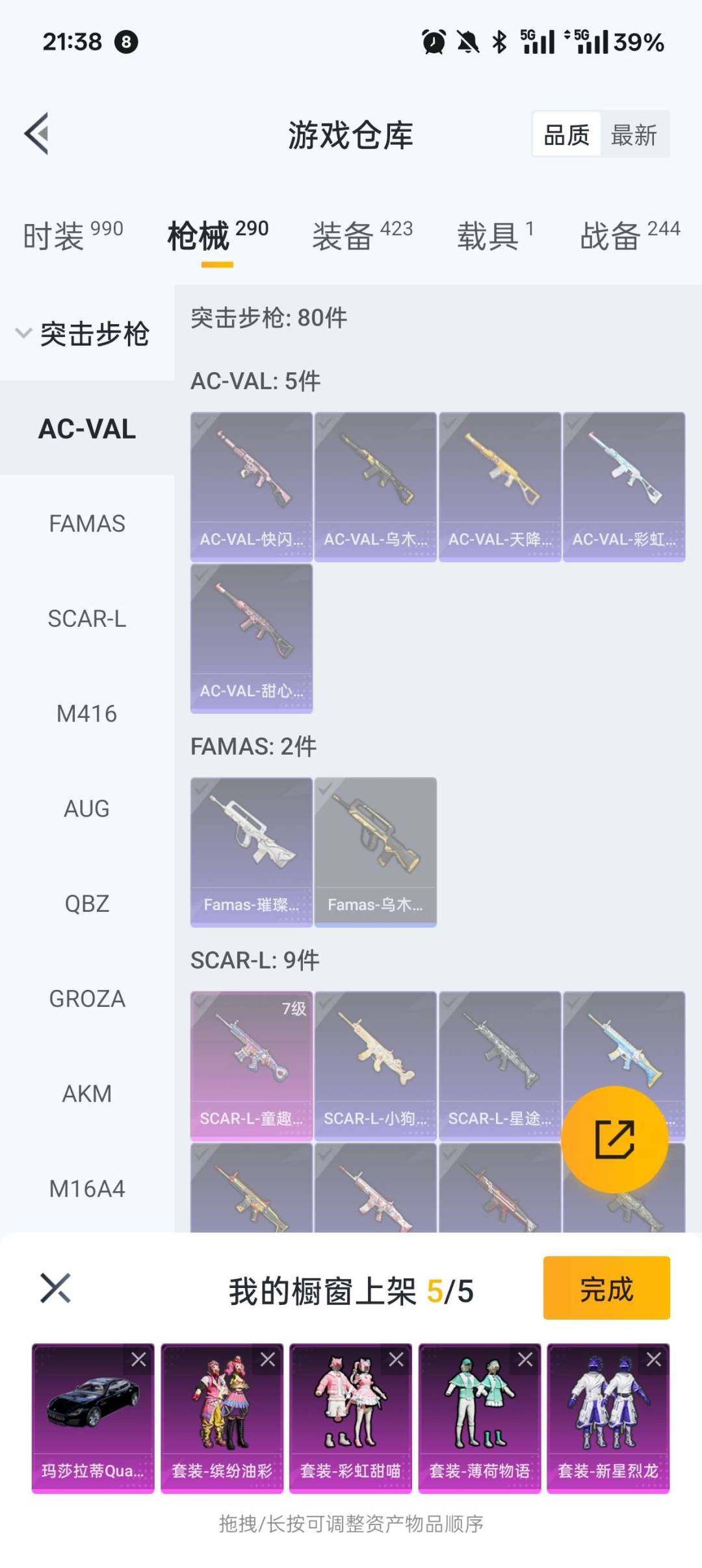
Task: Select the AC-VAL-快闪 skin
Action: tap(252, 487)
